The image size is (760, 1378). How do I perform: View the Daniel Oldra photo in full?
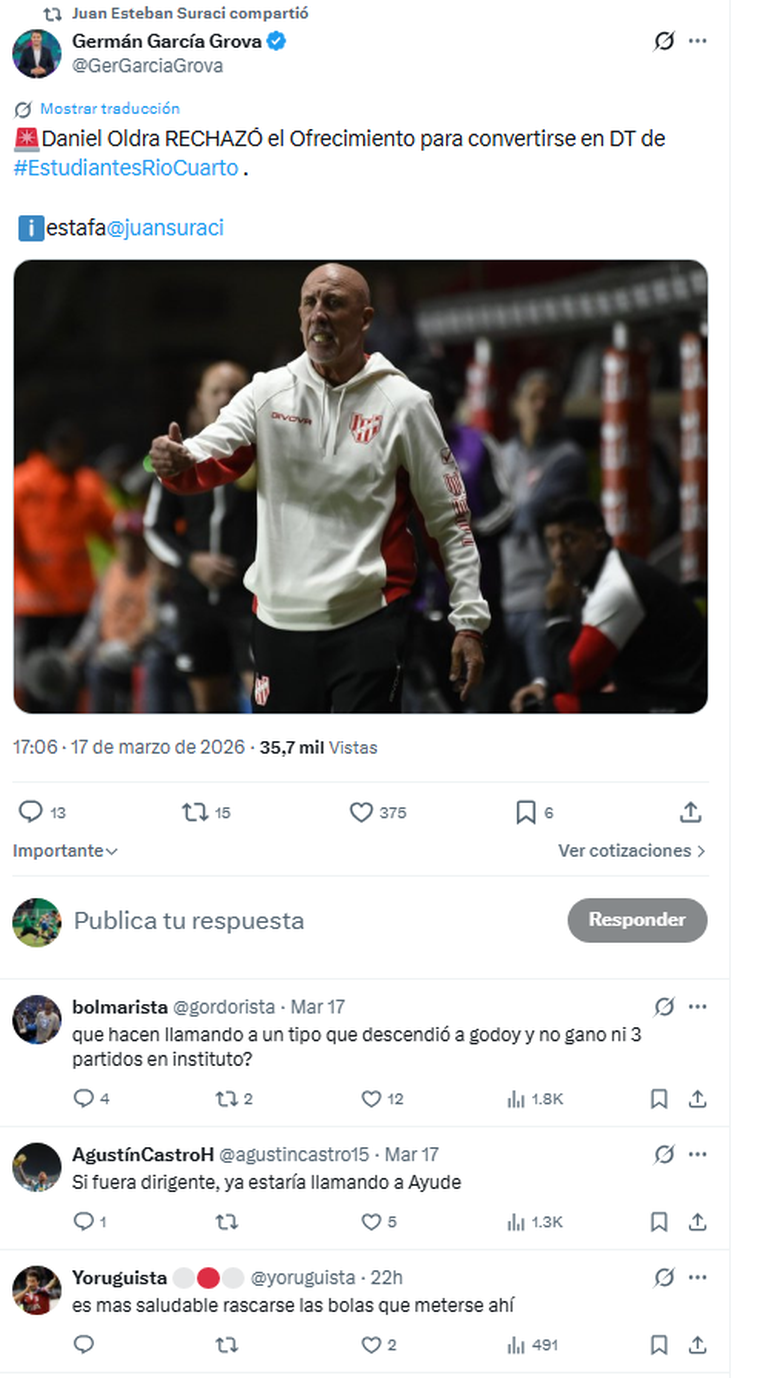(x=360, y=486)
